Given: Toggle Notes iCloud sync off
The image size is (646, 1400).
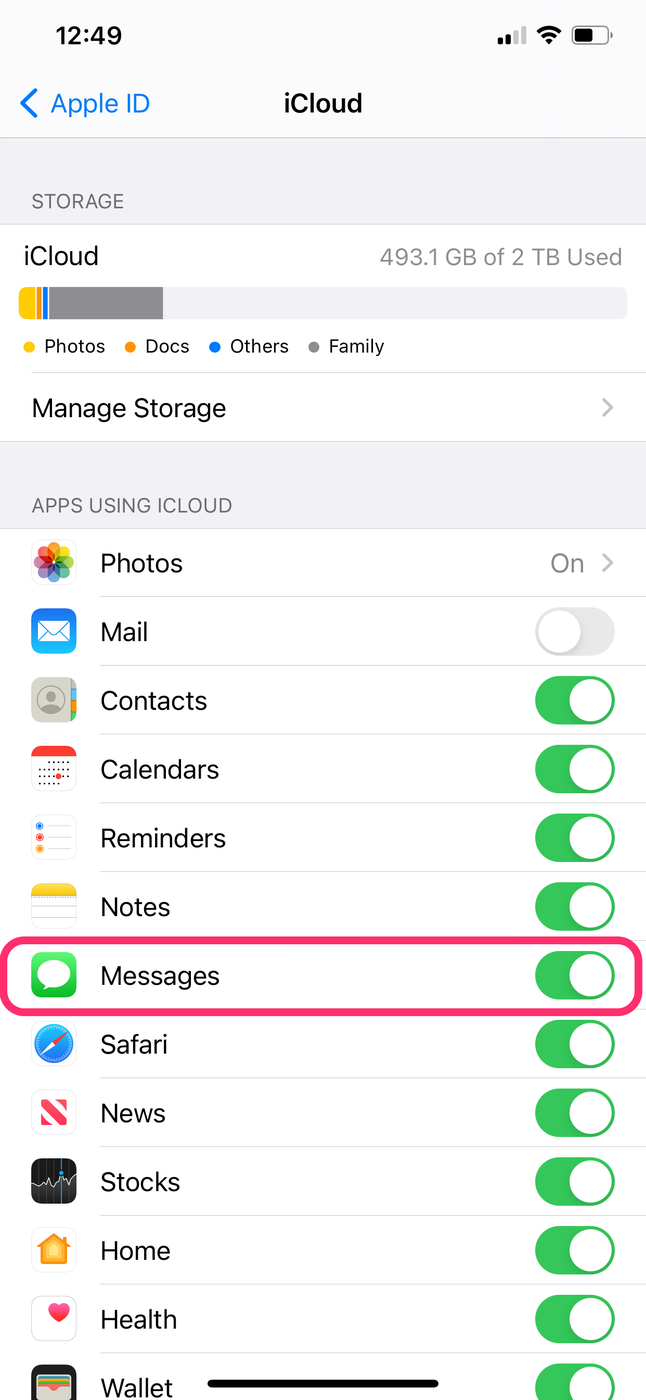Looking at the screenshot, I should tap(574, 907).
